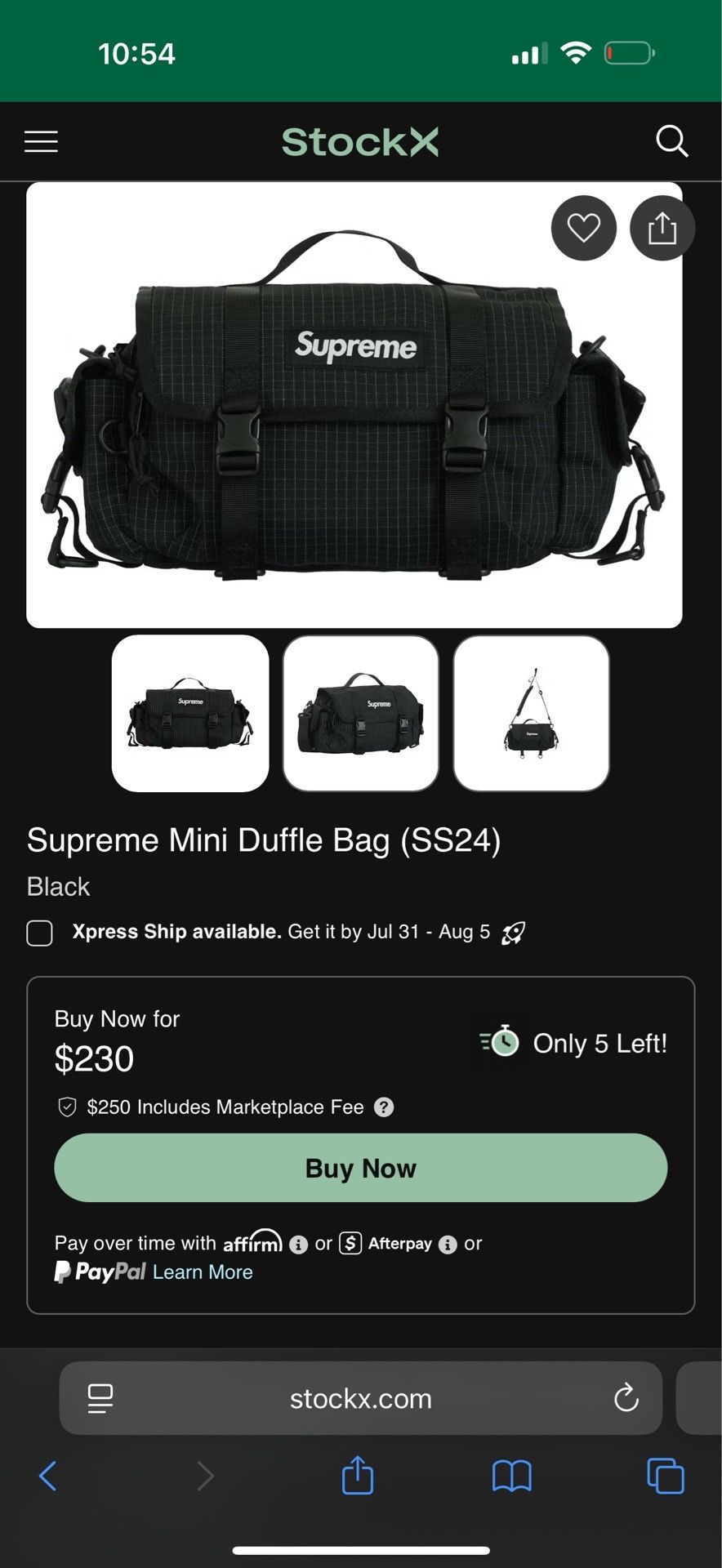This screenshot has height=1568, width=722.
Task: Open the page settings icon in address bar
Action: (100, 1398)
